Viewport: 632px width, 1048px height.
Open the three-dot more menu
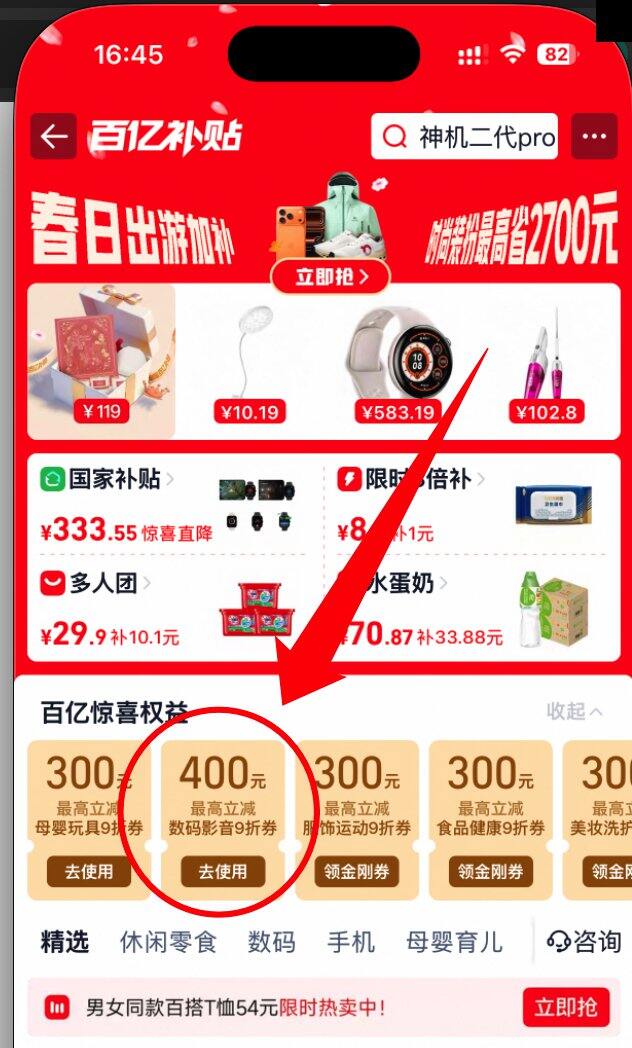pos(594,136)
